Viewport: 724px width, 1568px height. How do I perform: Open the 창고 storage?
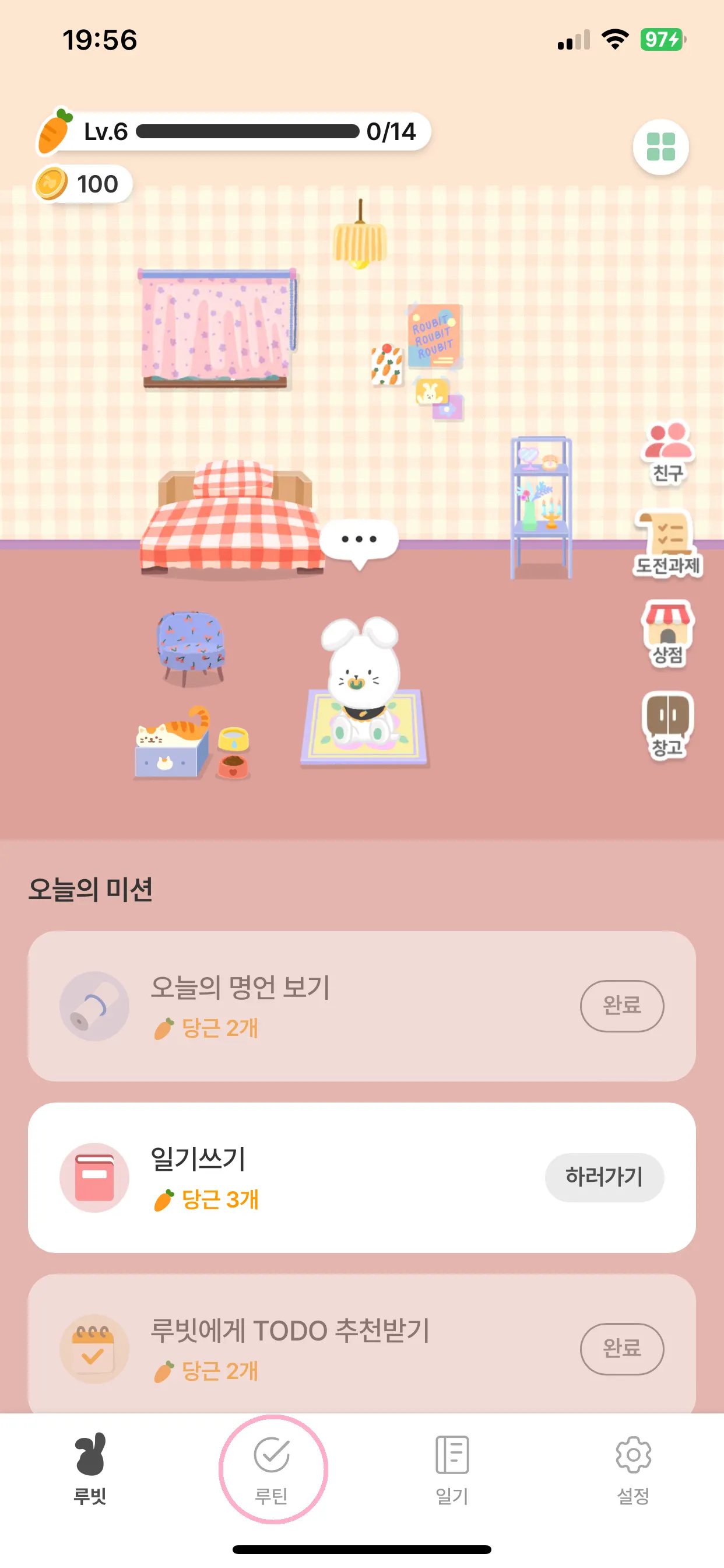coord(667,724)
